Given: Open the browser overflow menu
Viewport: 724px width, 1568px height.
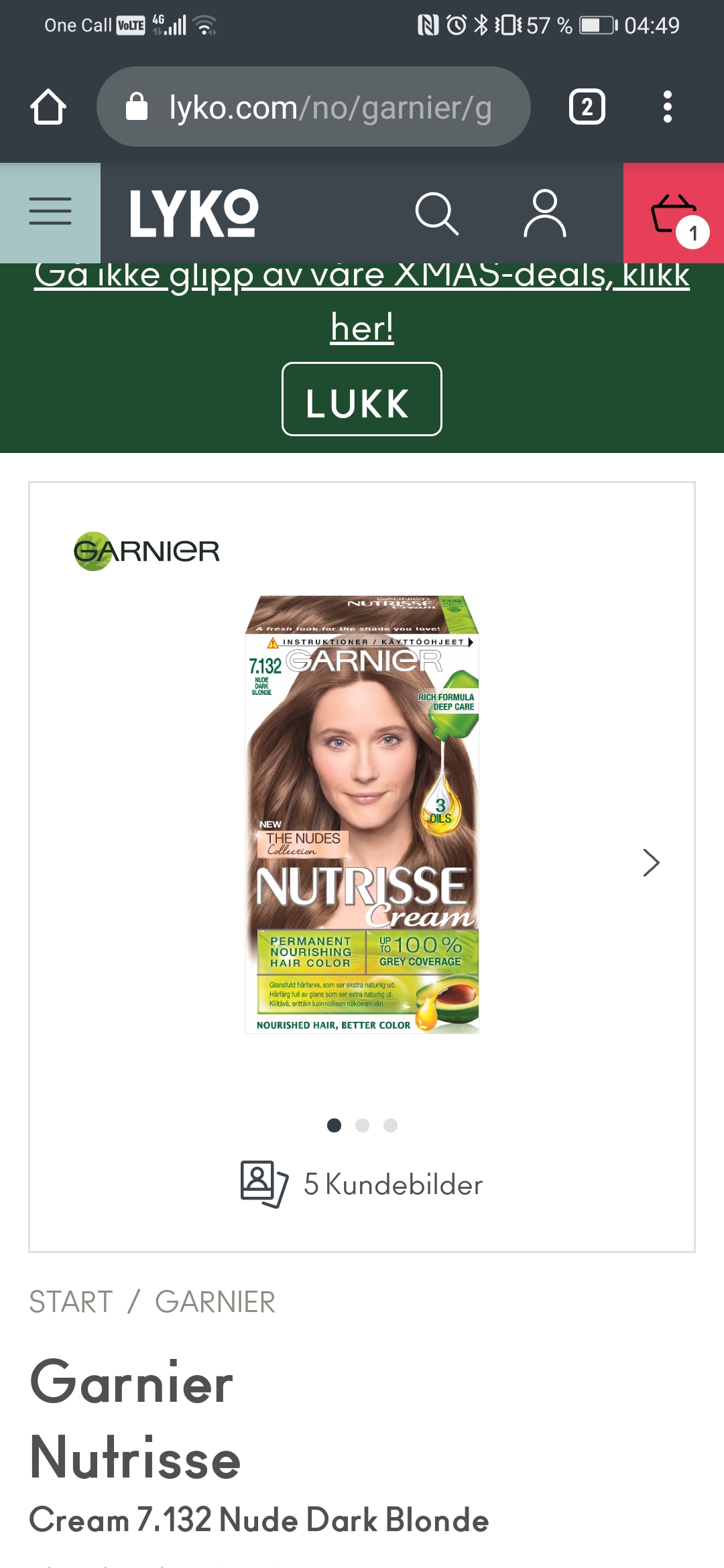Looking at the screenshot, I should coord(667,107).
